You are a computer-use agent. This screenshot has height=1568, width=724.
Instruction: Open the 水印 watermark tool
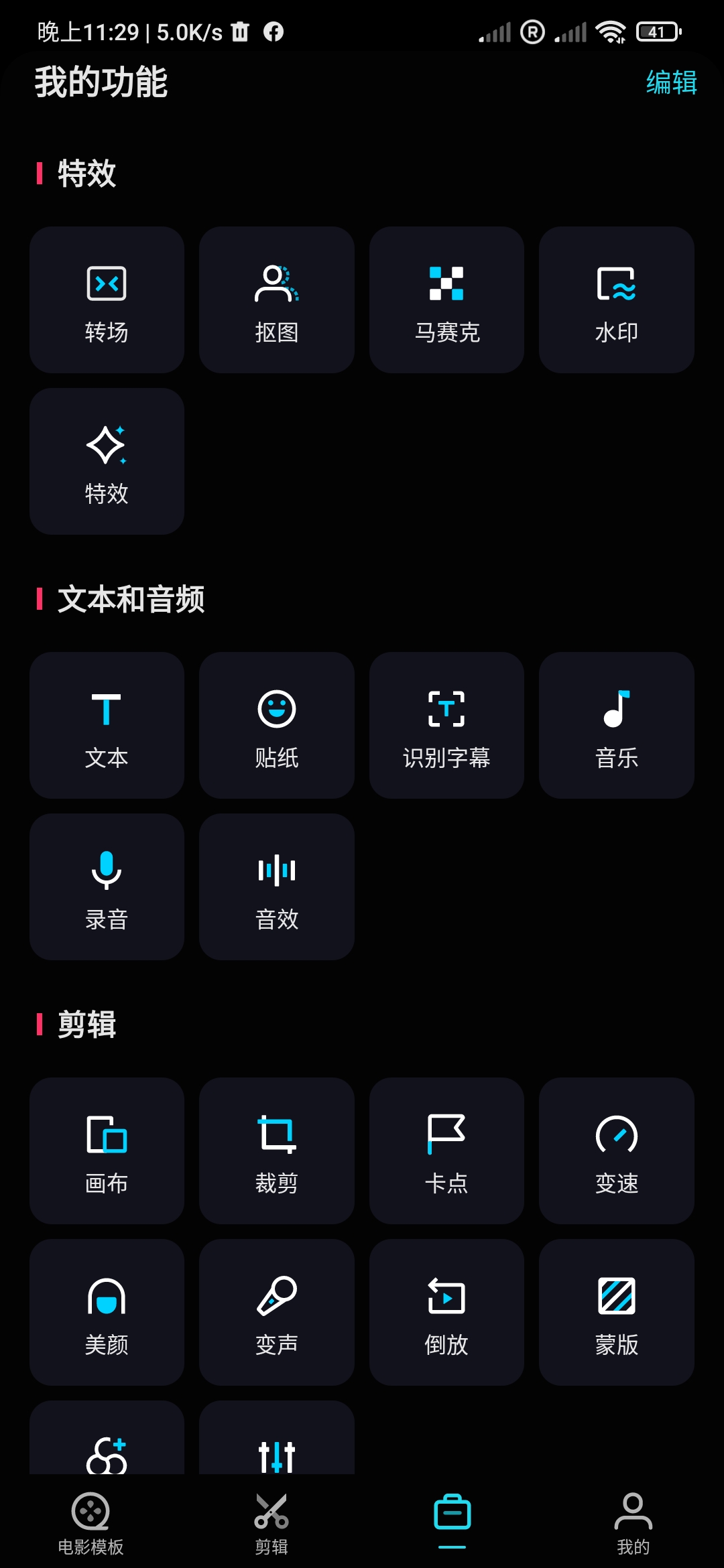[x=616, y=300]
